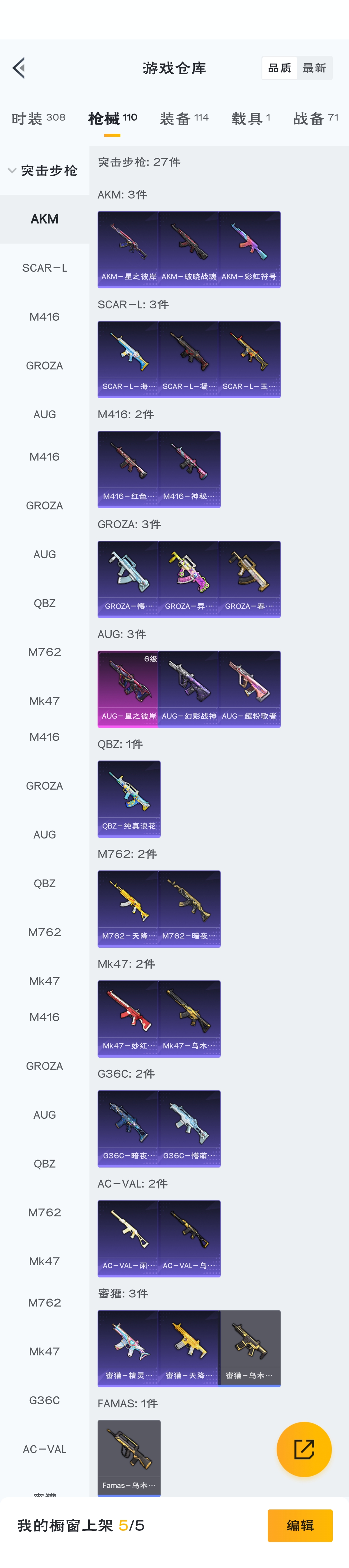Viewport: 349px width, 1568px height.
Task: Switch to the 载具 tab
Action: (x=250, y=118)
